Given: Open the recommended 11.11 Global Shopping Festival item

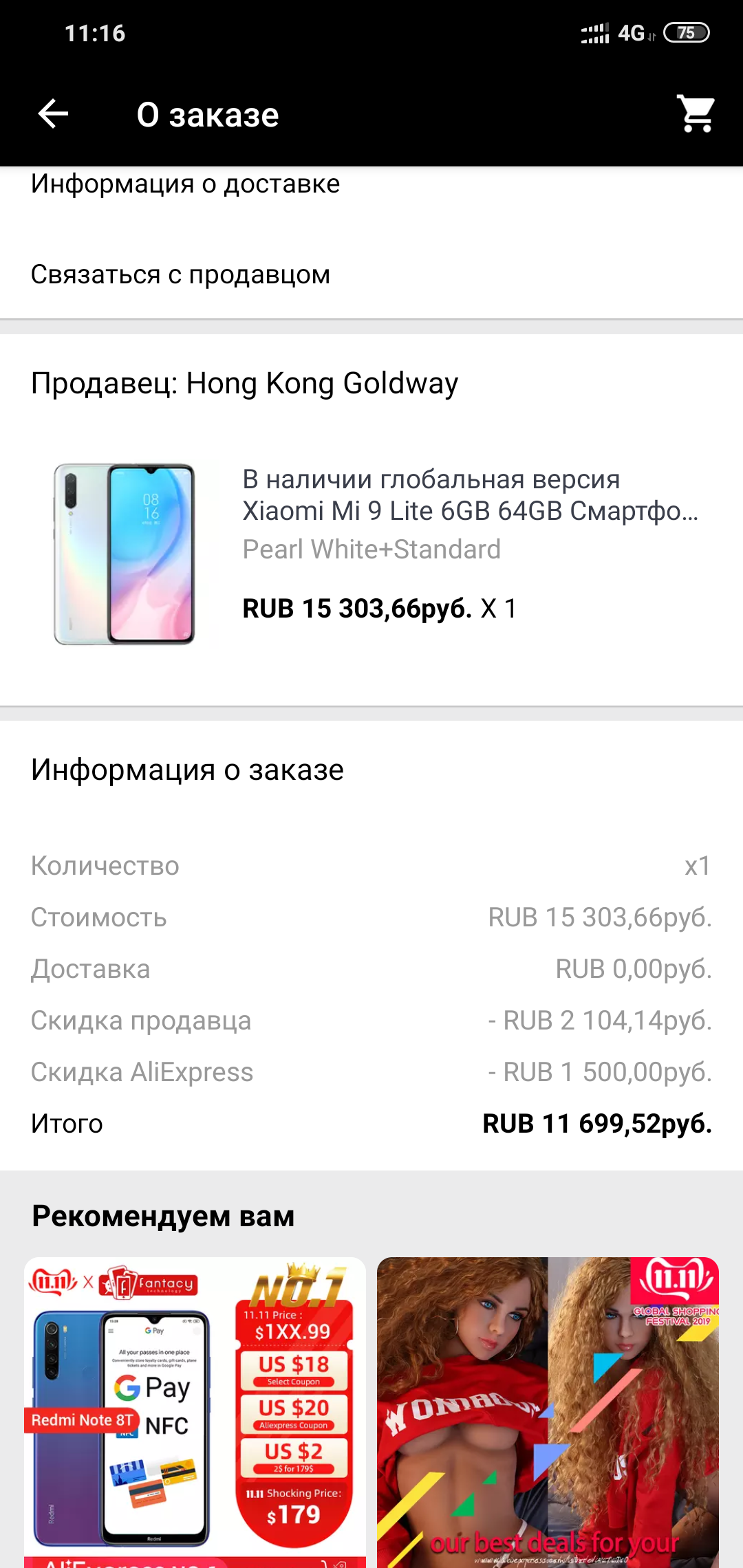Looking at the screenshot, I should pyautogui.click(x=548, y=1410).
